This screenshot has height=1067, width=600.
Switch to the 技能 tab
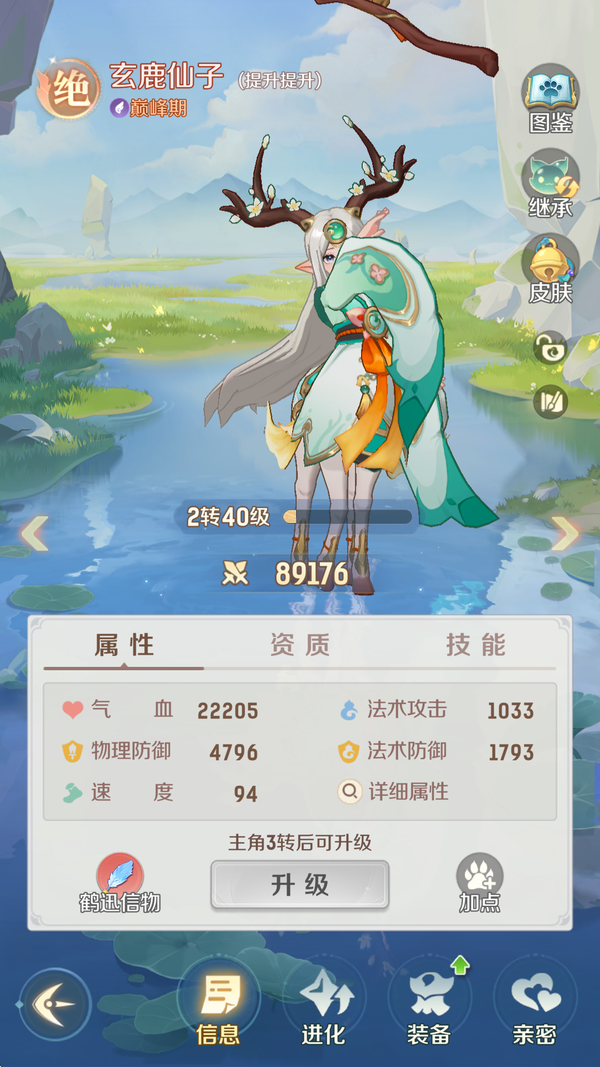pyautogui.click(x=475, y=645)
